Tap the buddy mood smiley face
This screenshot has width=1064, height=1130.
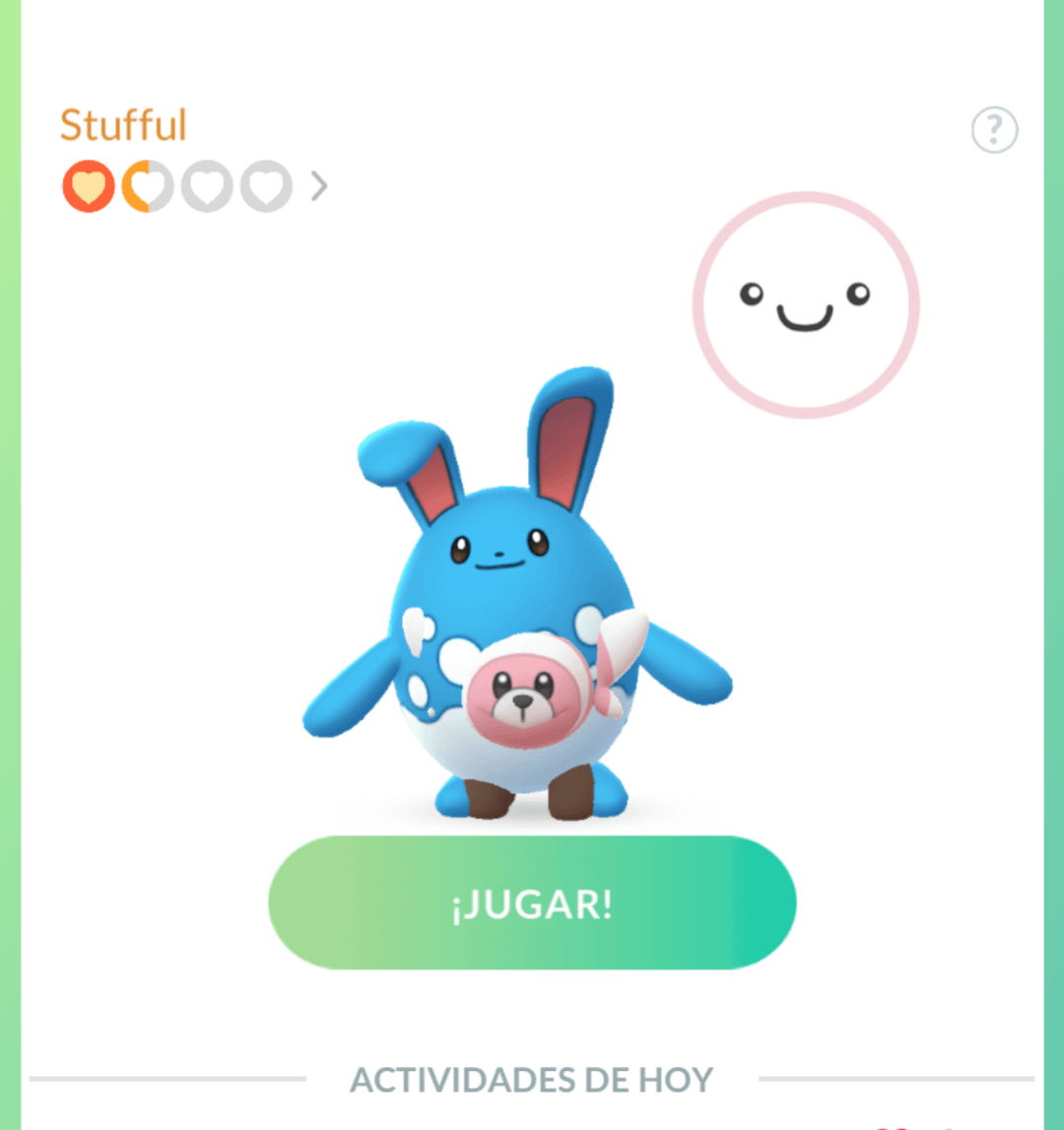pos(806,304)
